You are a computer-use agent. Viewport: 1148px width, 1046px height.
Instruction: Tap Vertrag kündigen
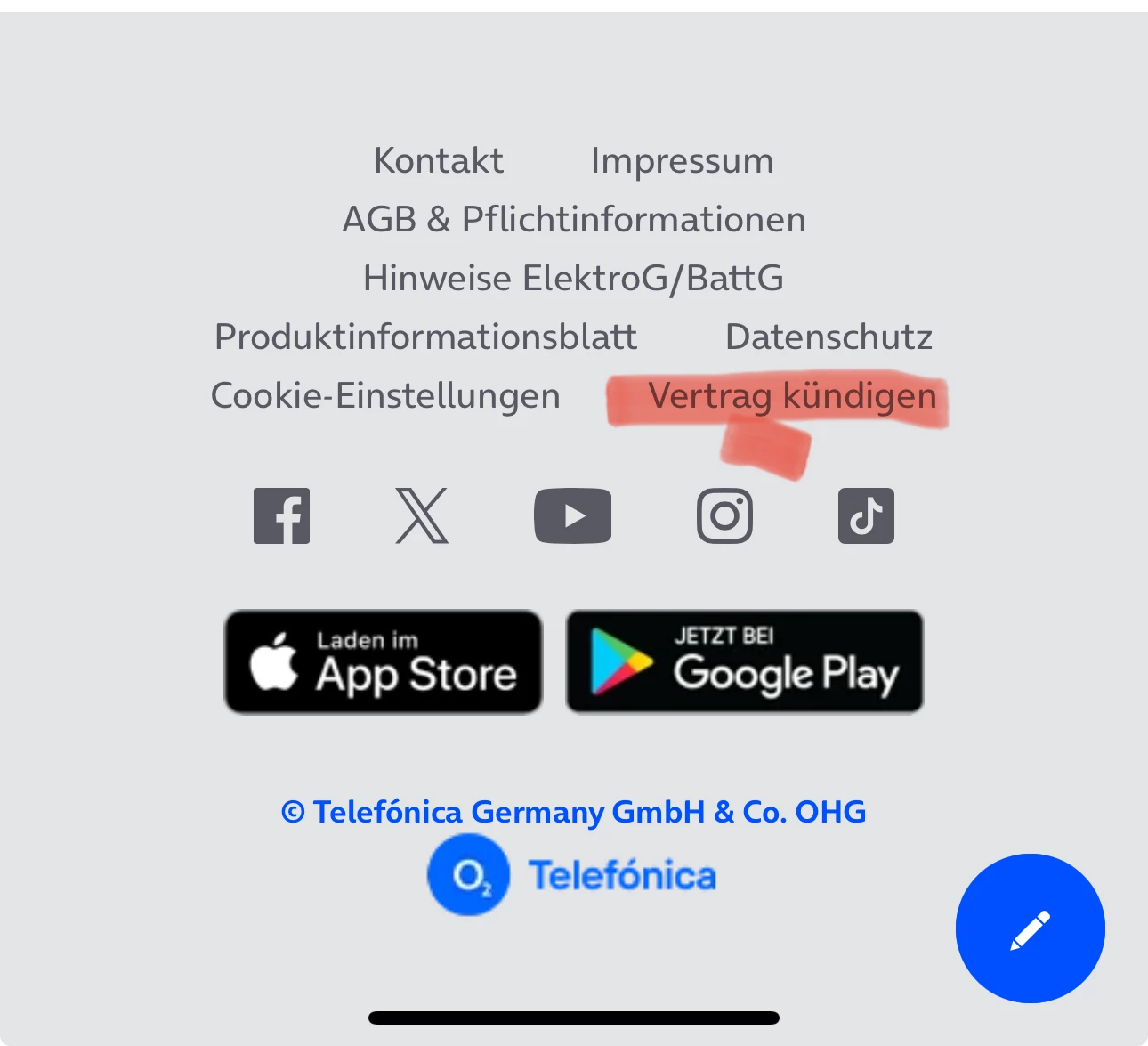pyautogui.click(x=792, y=396)
